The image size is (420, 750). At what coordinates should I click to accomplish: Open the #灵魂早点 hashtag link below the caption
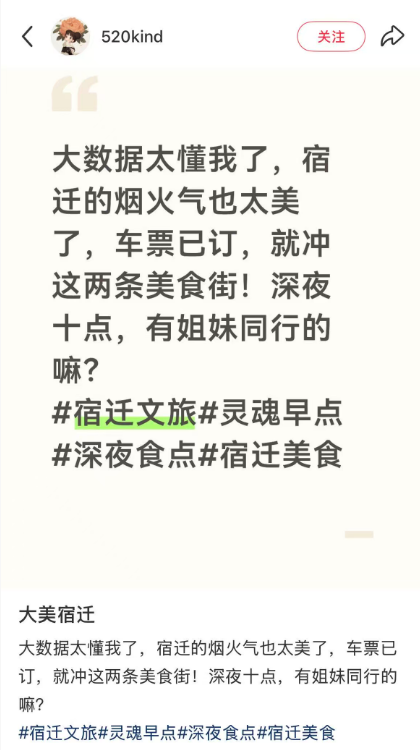[x=137, y=732]
